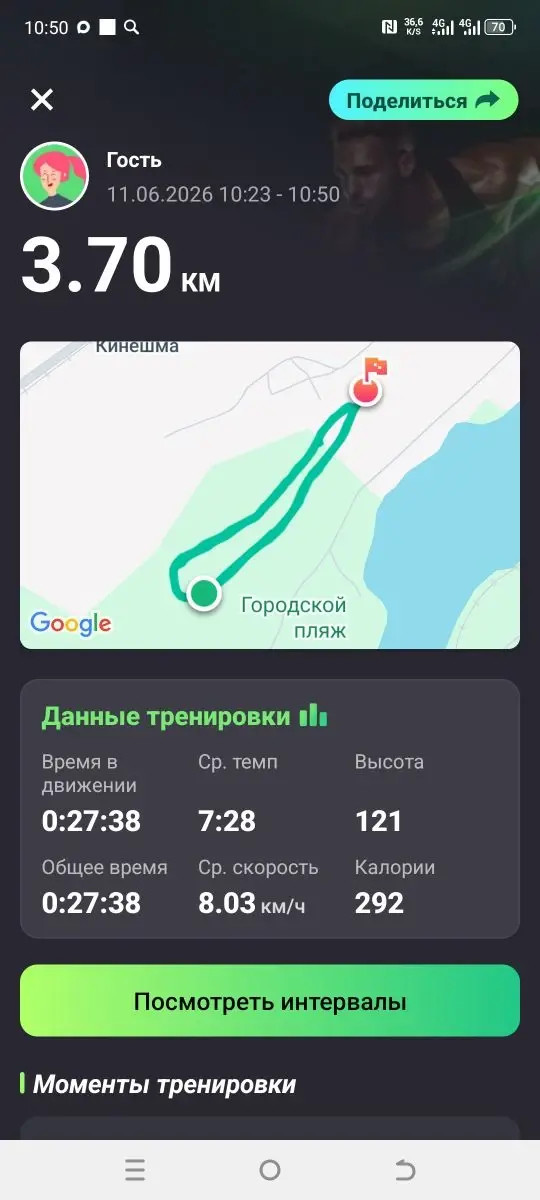
Task: Go back using system back button
Action: point(404,1169)
